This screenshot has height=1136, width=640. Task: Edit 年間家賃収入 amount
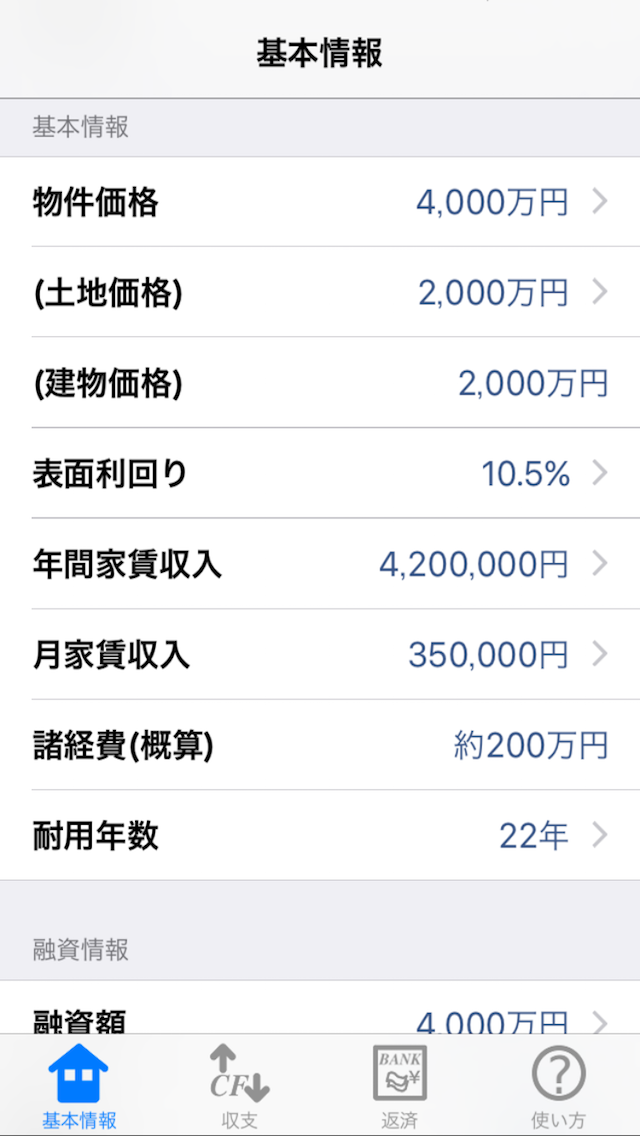click(x=320, y=564)
